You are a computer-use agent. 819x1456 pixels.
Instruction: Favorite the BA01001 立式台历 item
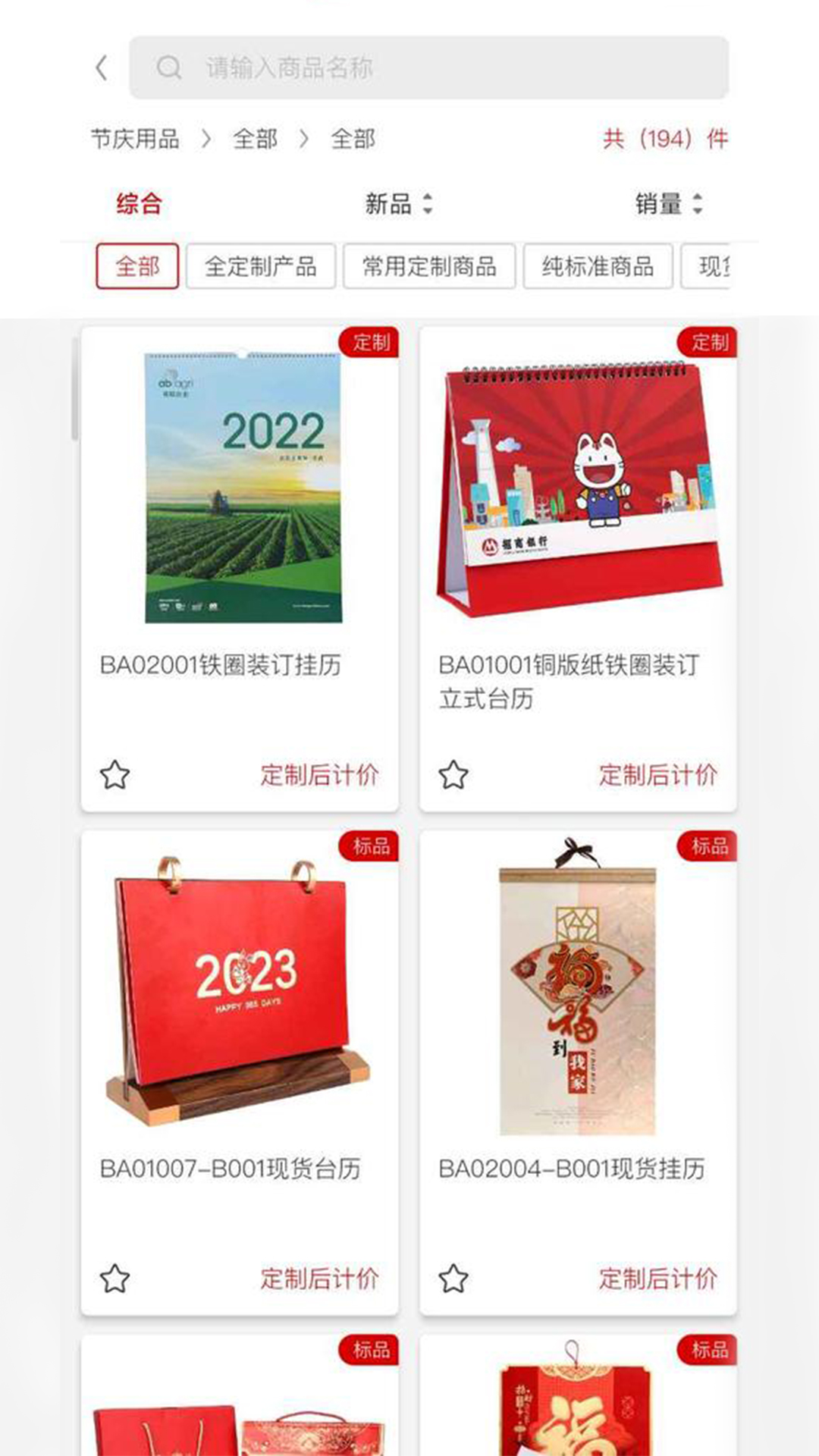[453, 775]
